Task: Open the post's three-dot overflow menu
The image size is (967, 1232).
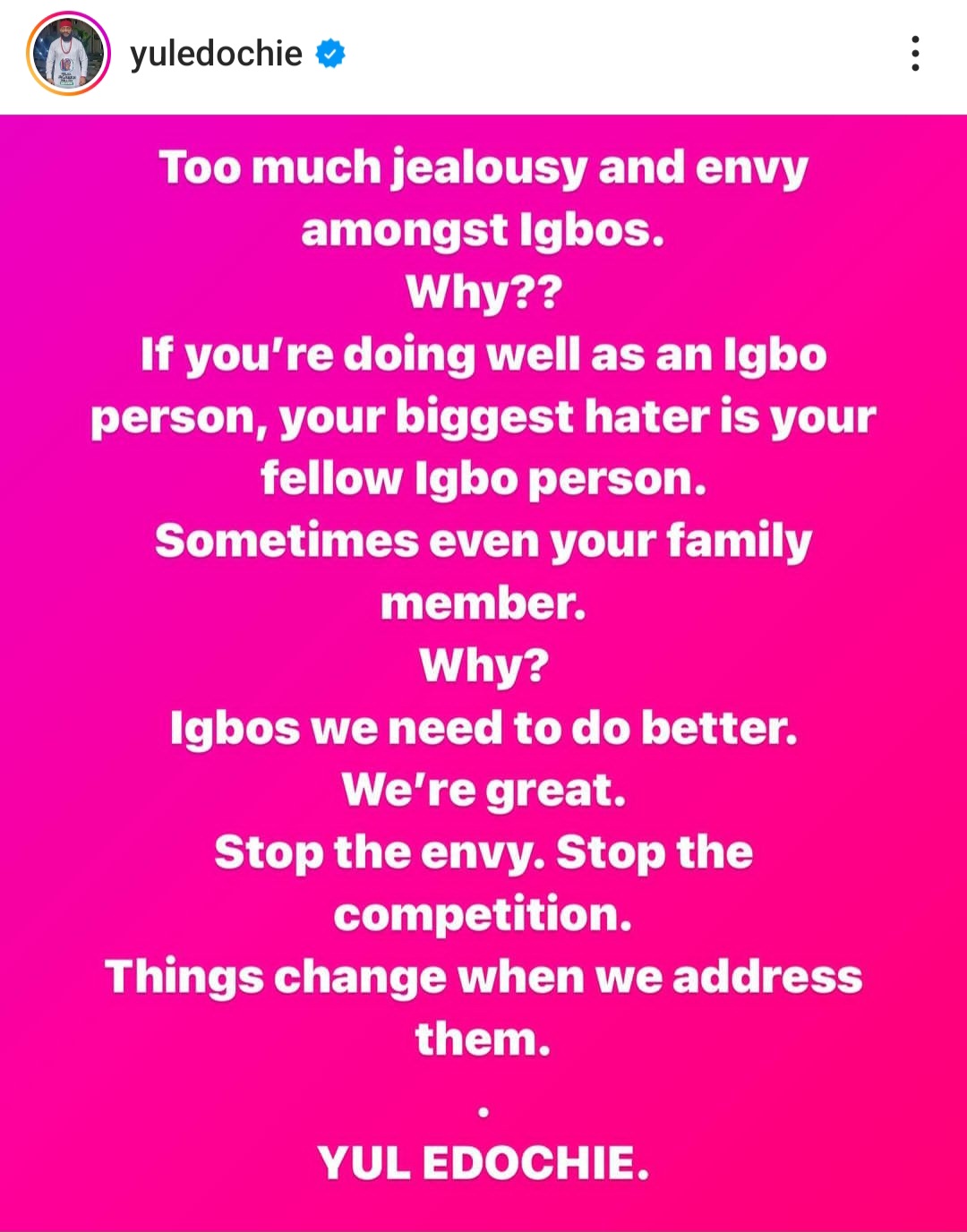Action: (x=914, y=54)
